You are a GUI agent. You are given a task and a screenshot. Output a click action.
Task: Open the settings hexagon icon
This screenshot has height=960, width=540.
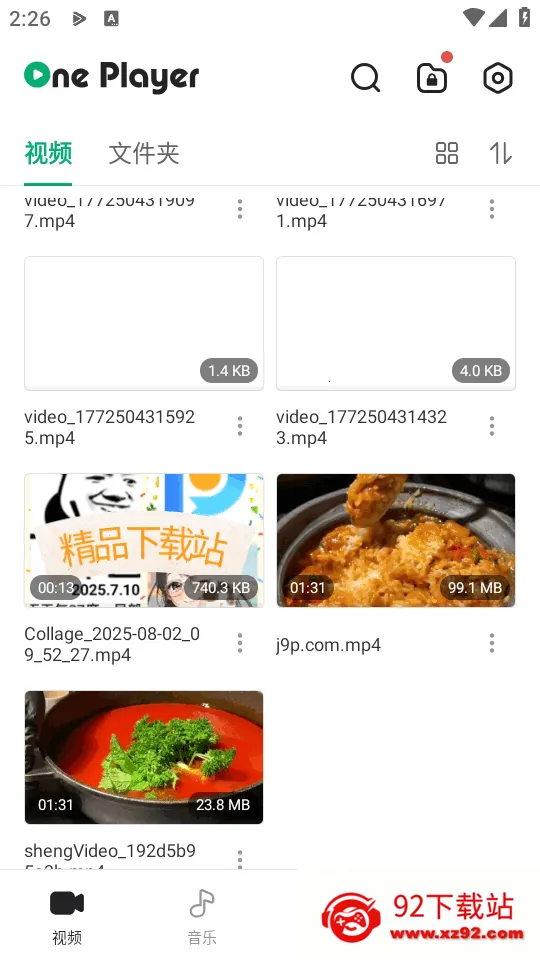point(498,78)
